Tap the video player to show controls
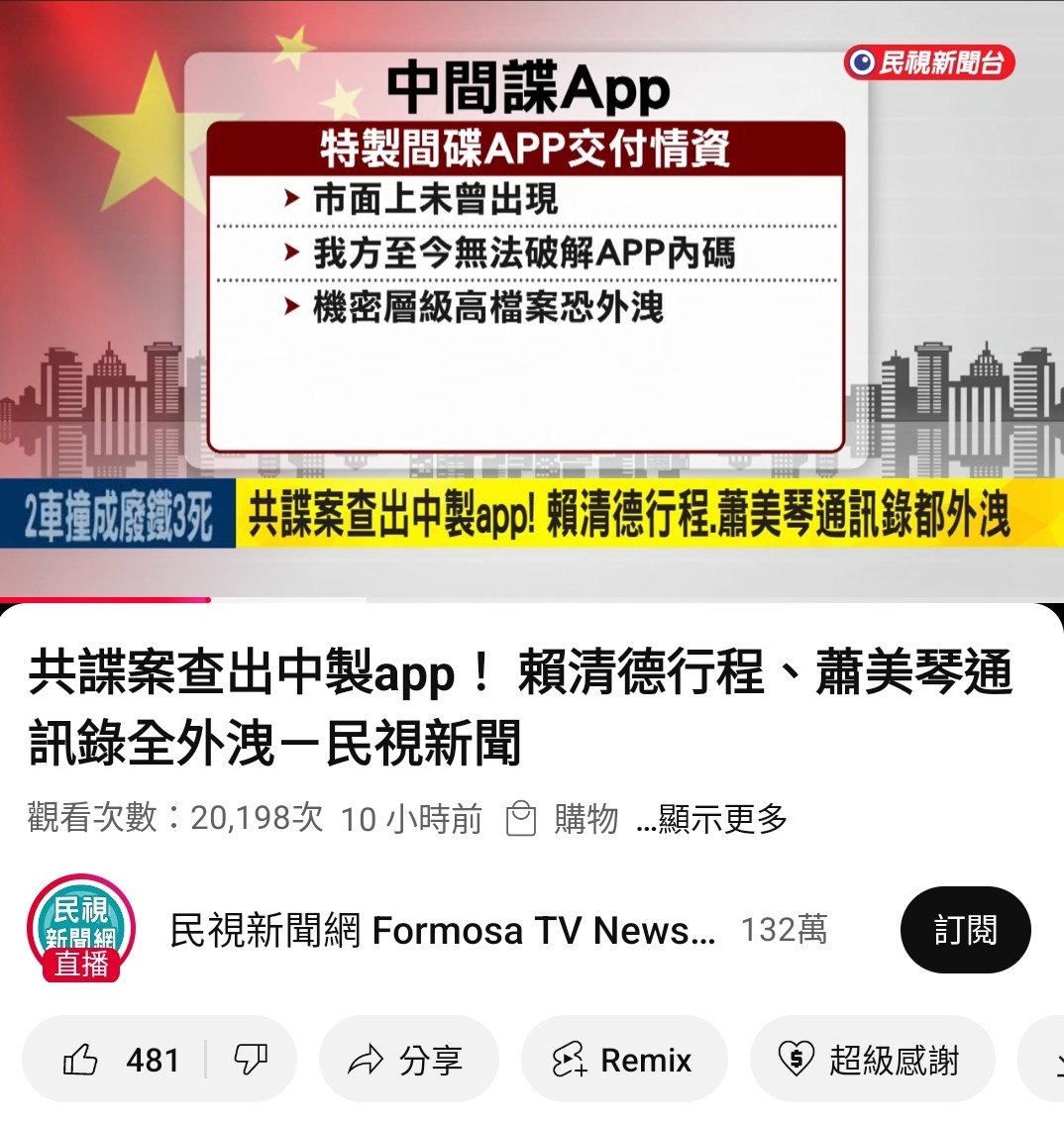Screen dimensions: 1064x1124 pyautogui.click(x=532, y=297)
